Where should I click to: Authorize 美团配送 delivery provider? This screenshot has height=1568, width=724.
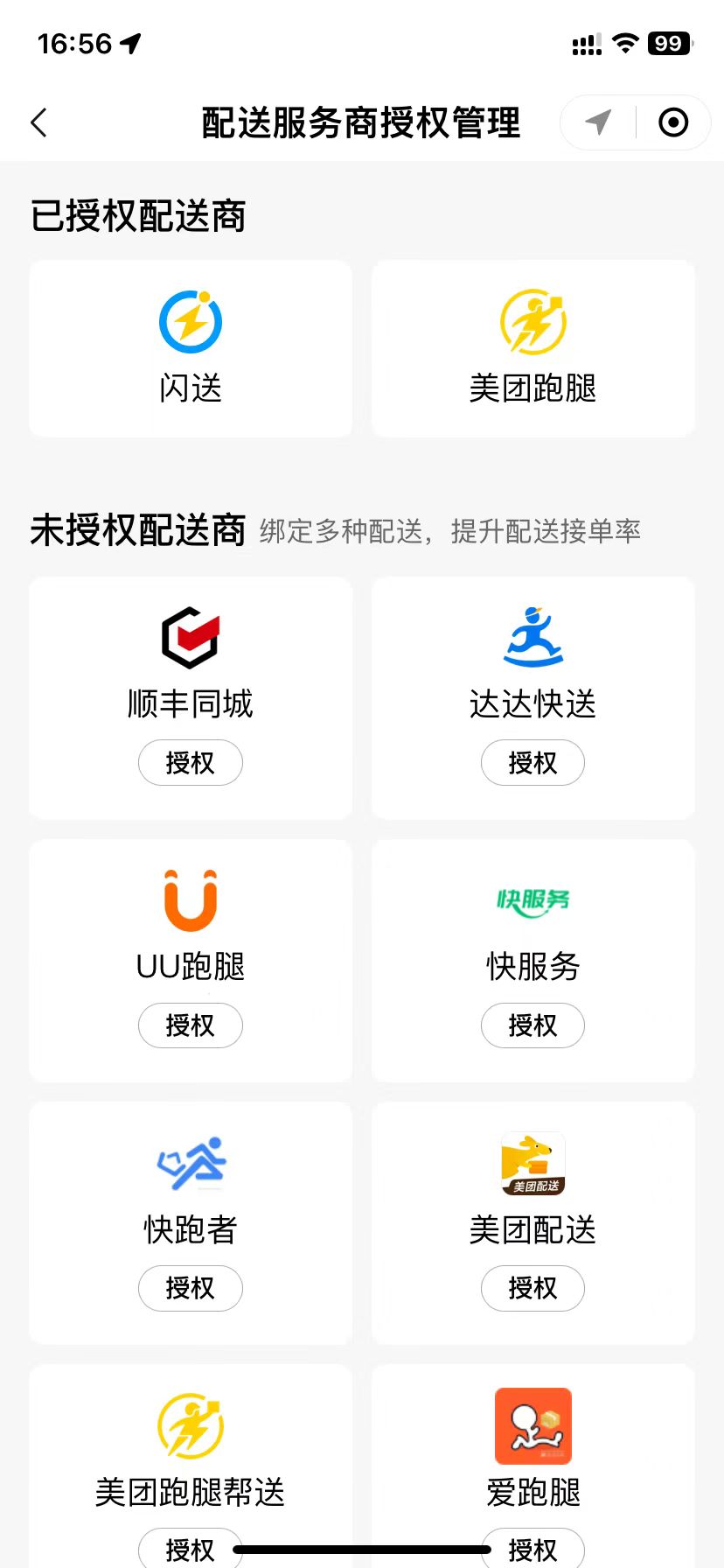click(x=533, y=1288)
